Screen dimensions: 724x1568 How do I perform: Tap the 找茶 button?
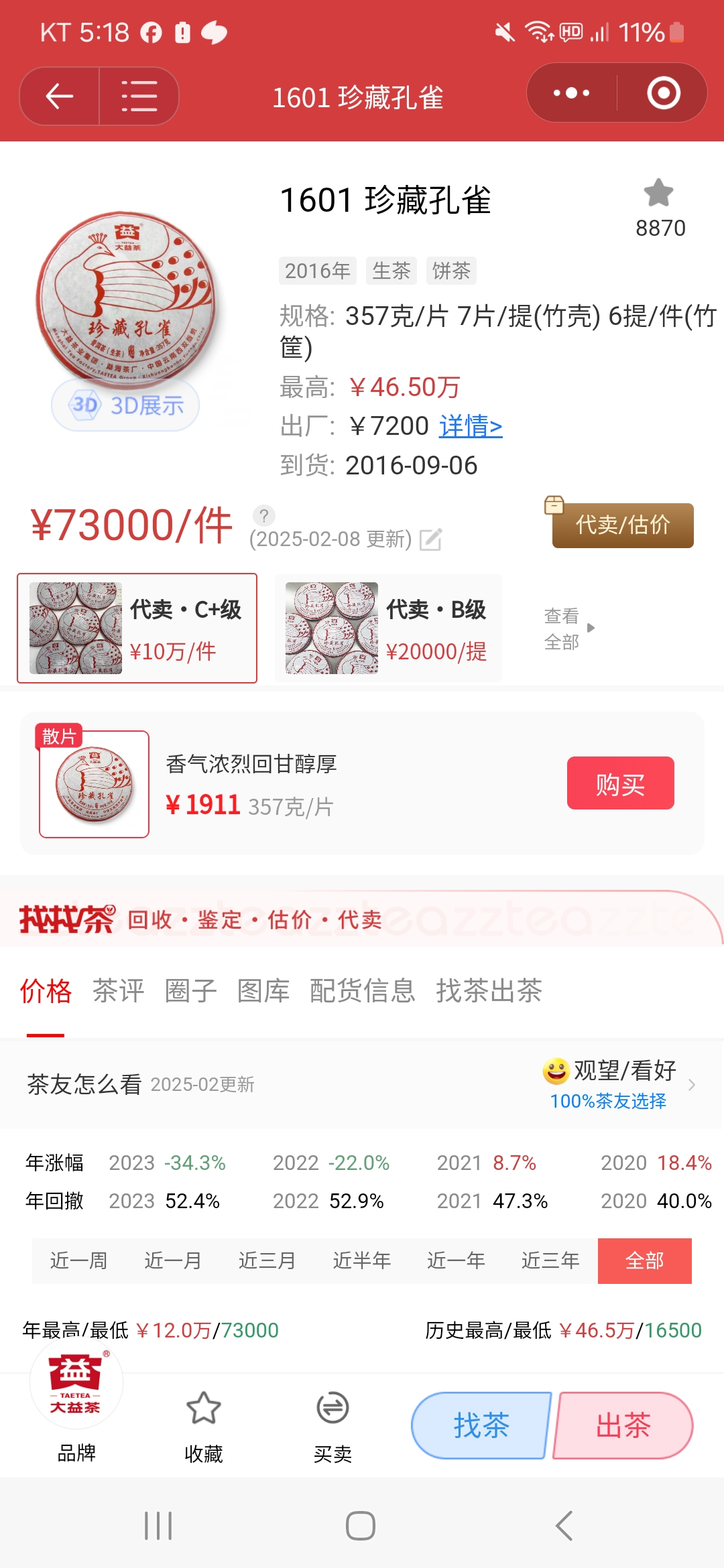point(481,1425)
